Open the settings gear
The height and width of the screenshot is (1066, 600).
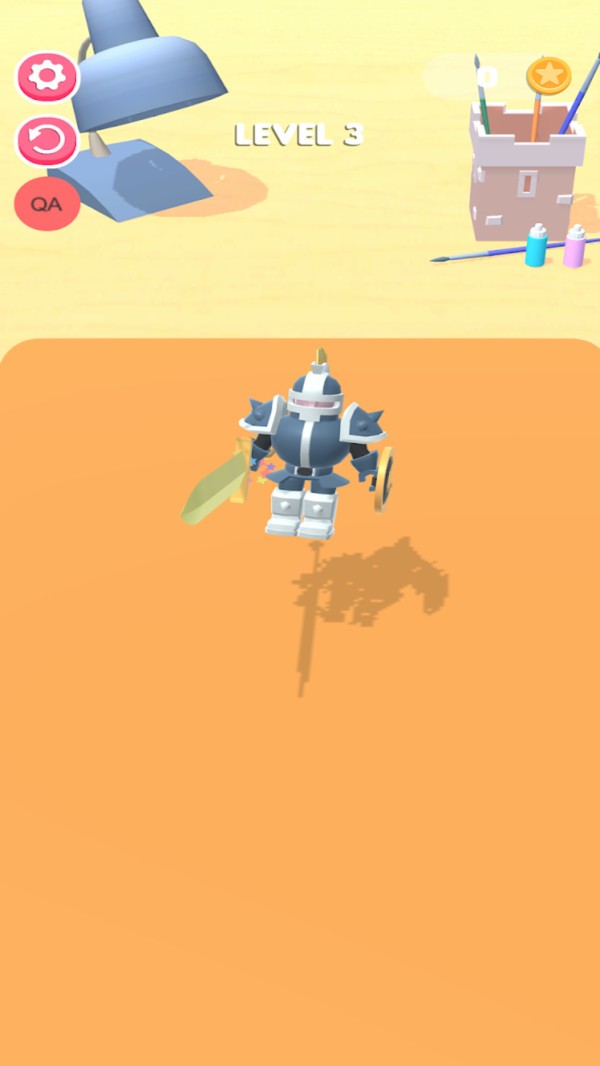(x=47, y=77)
